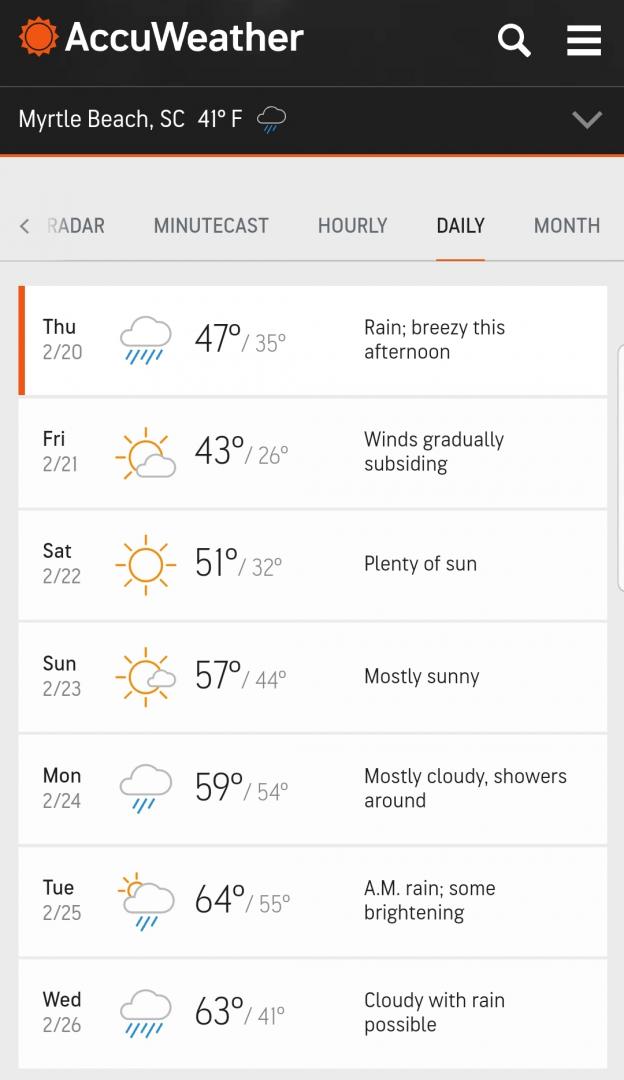Open Saturday 2/22 forecast details

[x=312, y=564]
